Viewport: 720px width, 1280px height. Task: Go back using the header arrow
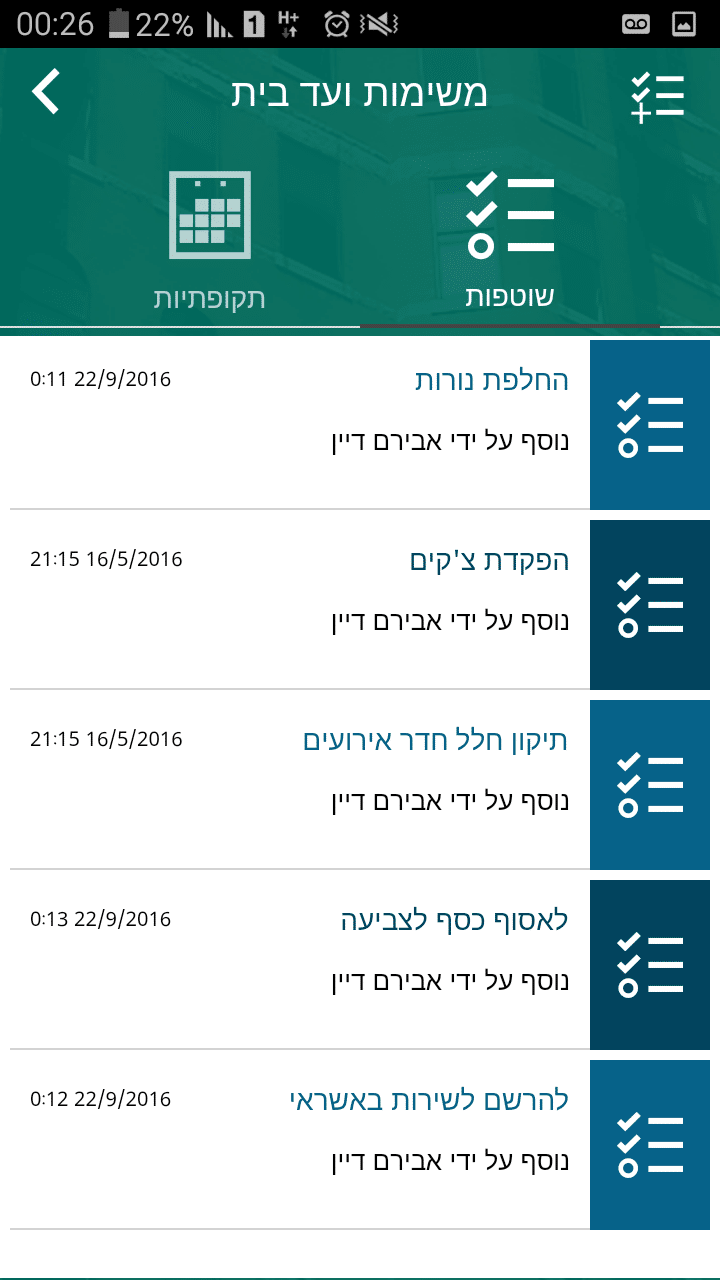coord(46,92)
